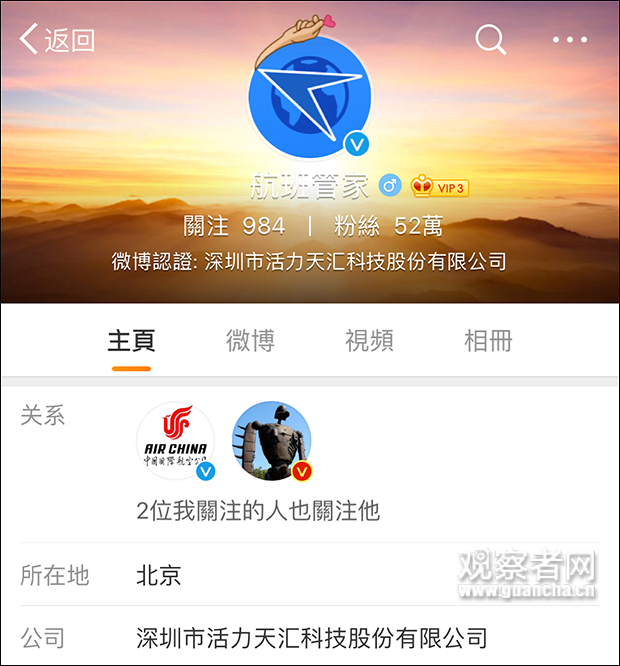Switch to the 視頻 tab
This screenshot has height=666, width=620.
[x=369, y=340]
